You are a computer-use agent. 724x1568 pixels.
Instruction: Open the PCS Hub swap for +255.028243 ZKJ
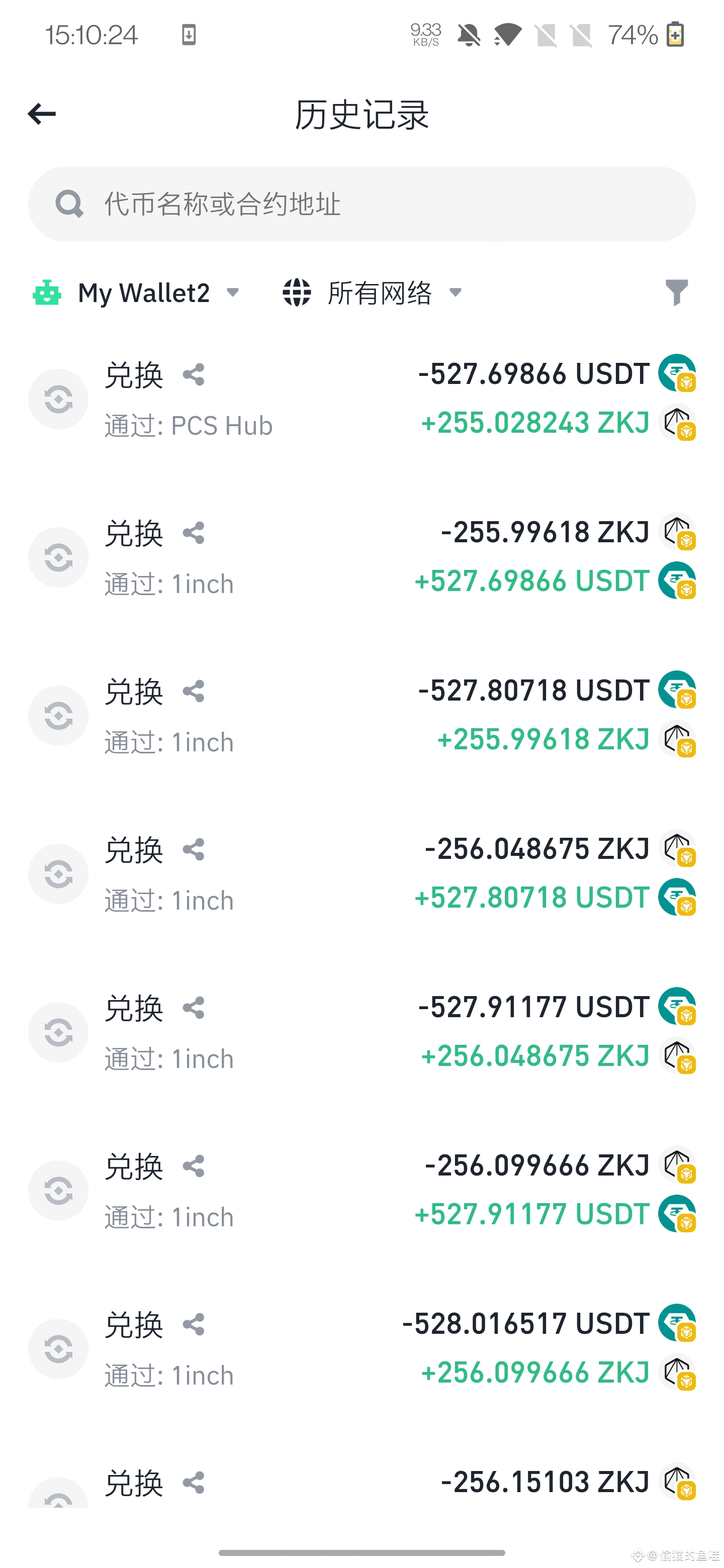point(361,399)
